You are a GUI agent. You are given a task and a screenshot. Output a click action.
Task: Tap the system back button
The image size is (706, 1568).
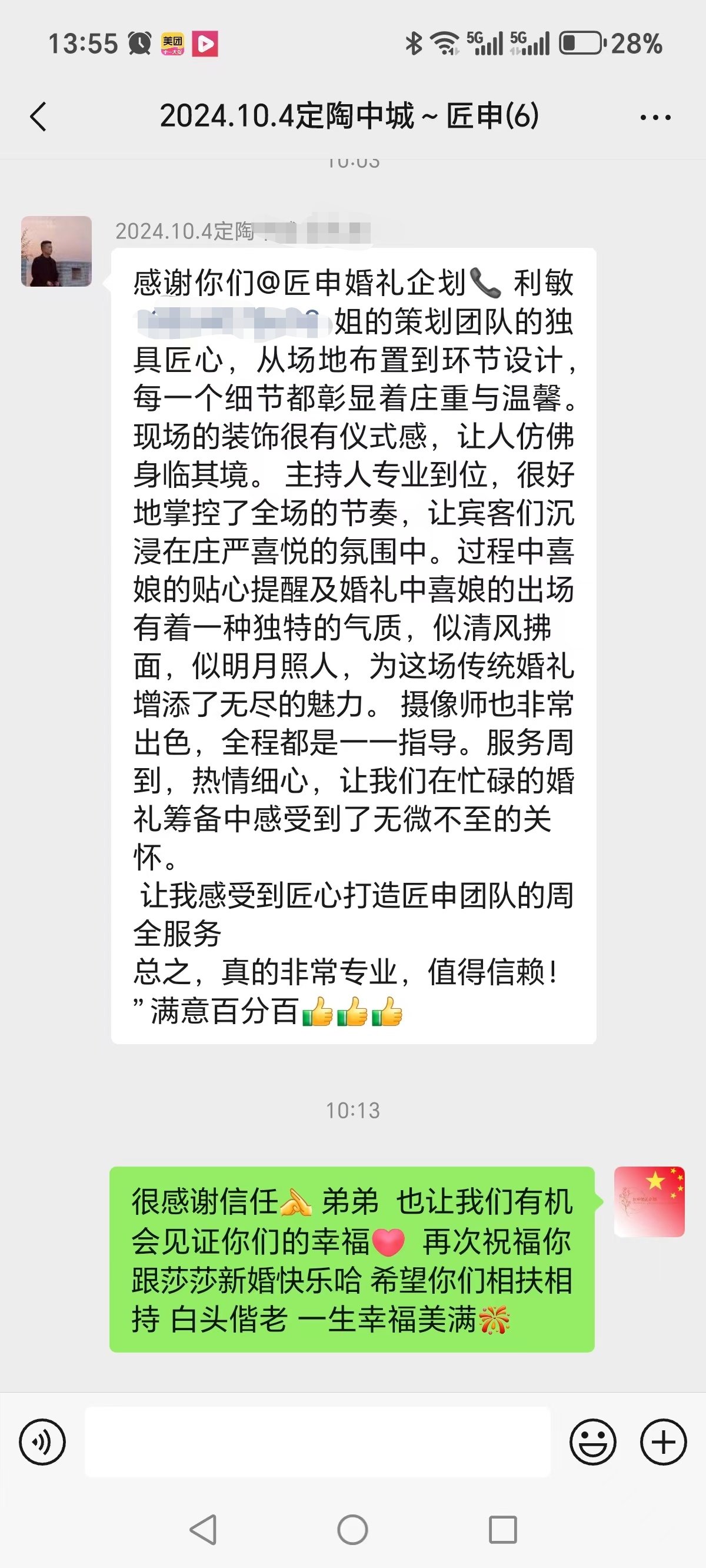[x=204, y=1529]
